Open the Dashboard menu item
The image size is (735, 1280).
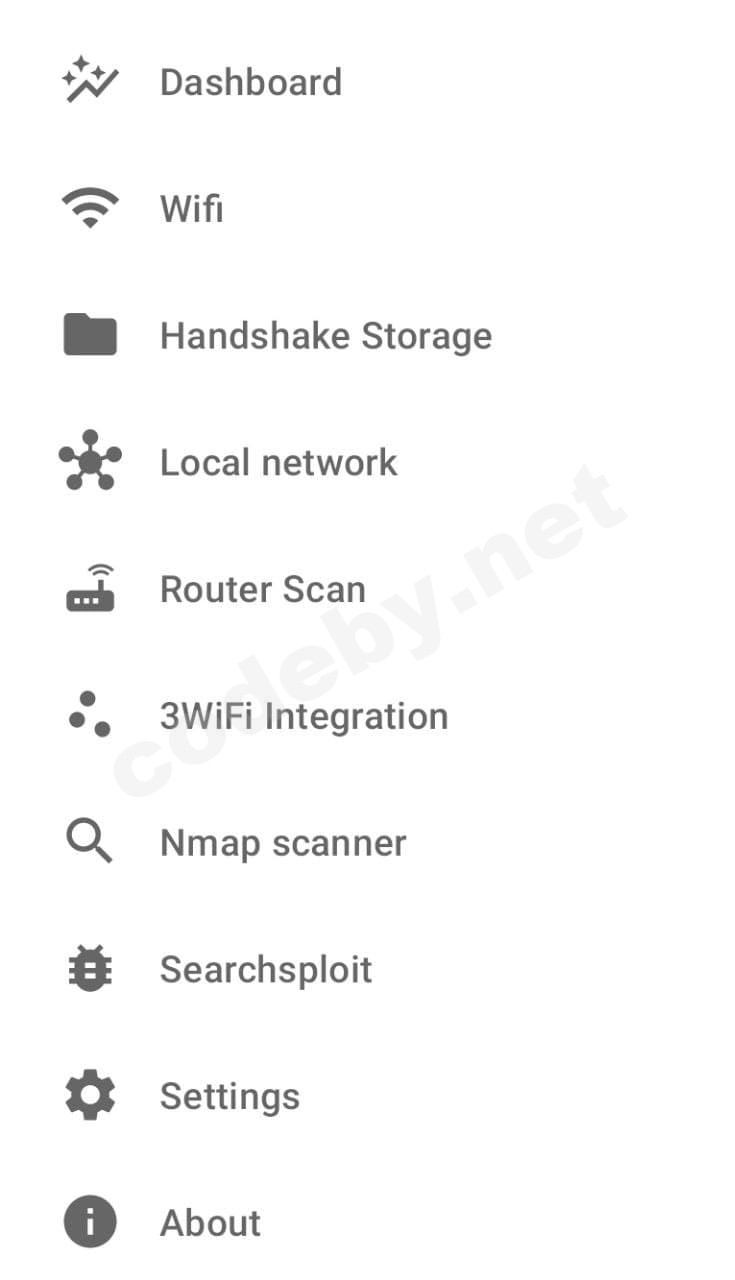[x=250, y=82]
